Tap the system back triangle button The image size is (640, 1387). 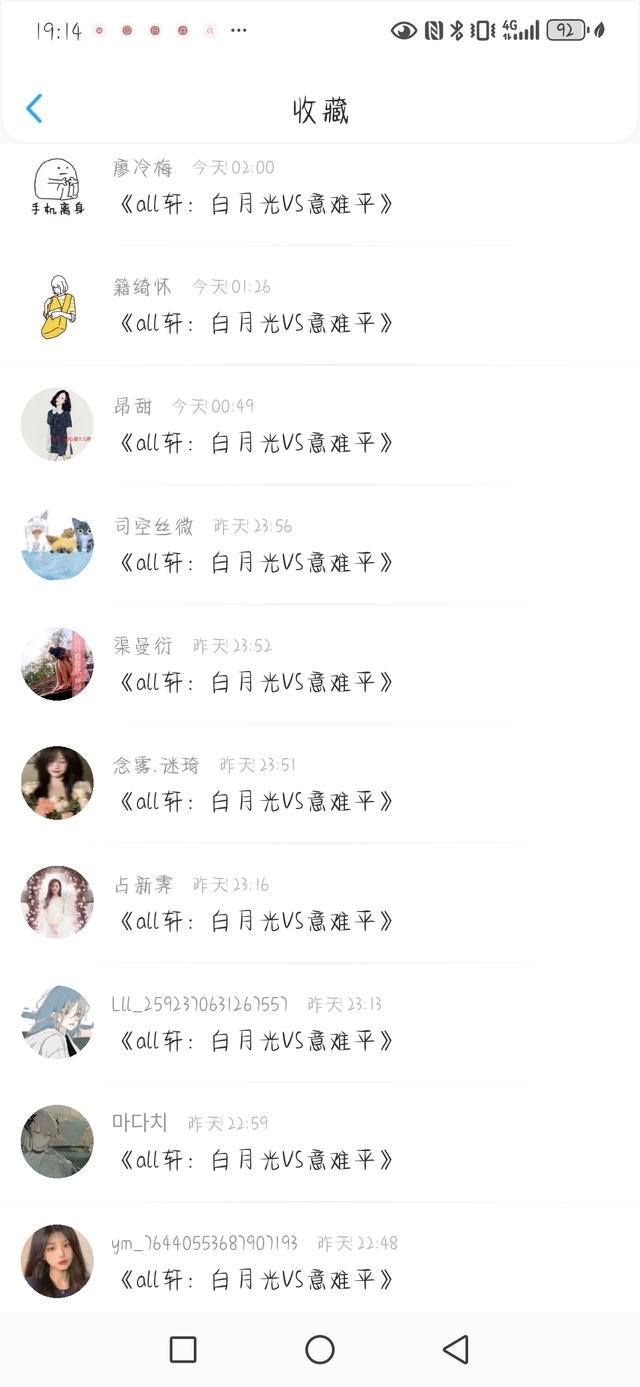456,1350
